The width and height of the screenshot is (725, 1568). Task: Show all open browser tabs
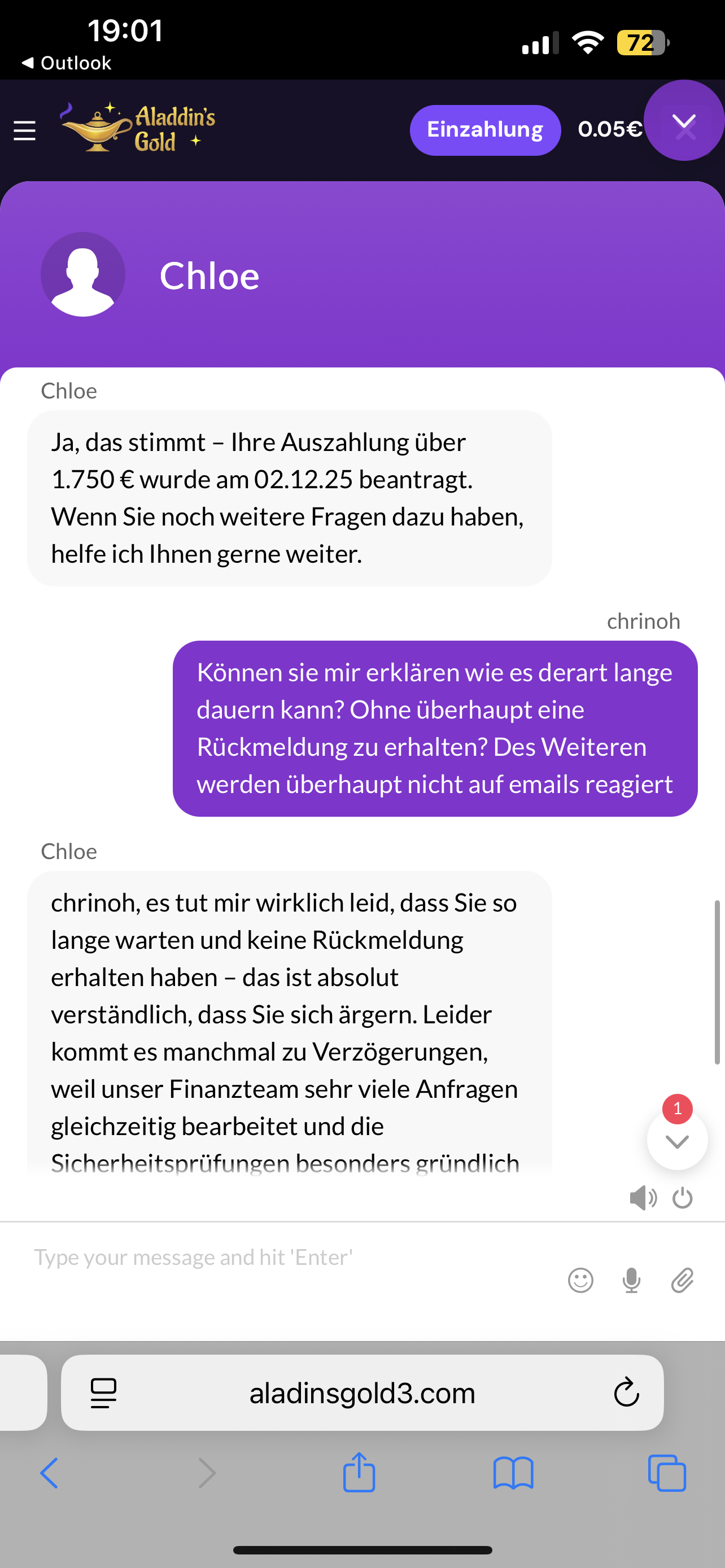[667, 1473]
